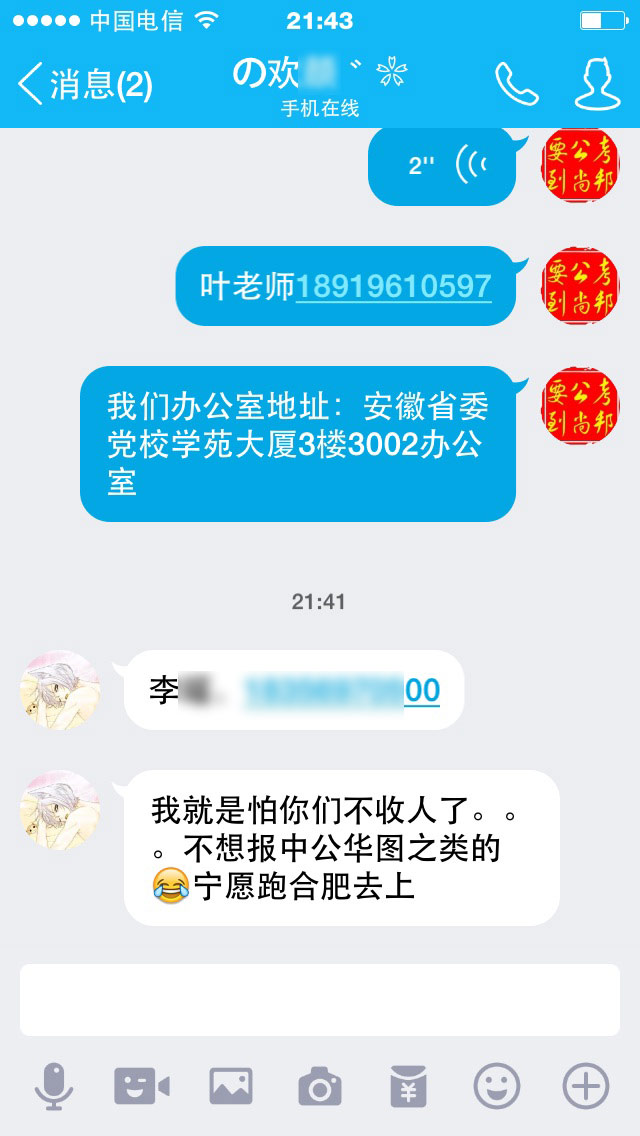
Task: Open more options plus icon
Action: [585, 1086]
